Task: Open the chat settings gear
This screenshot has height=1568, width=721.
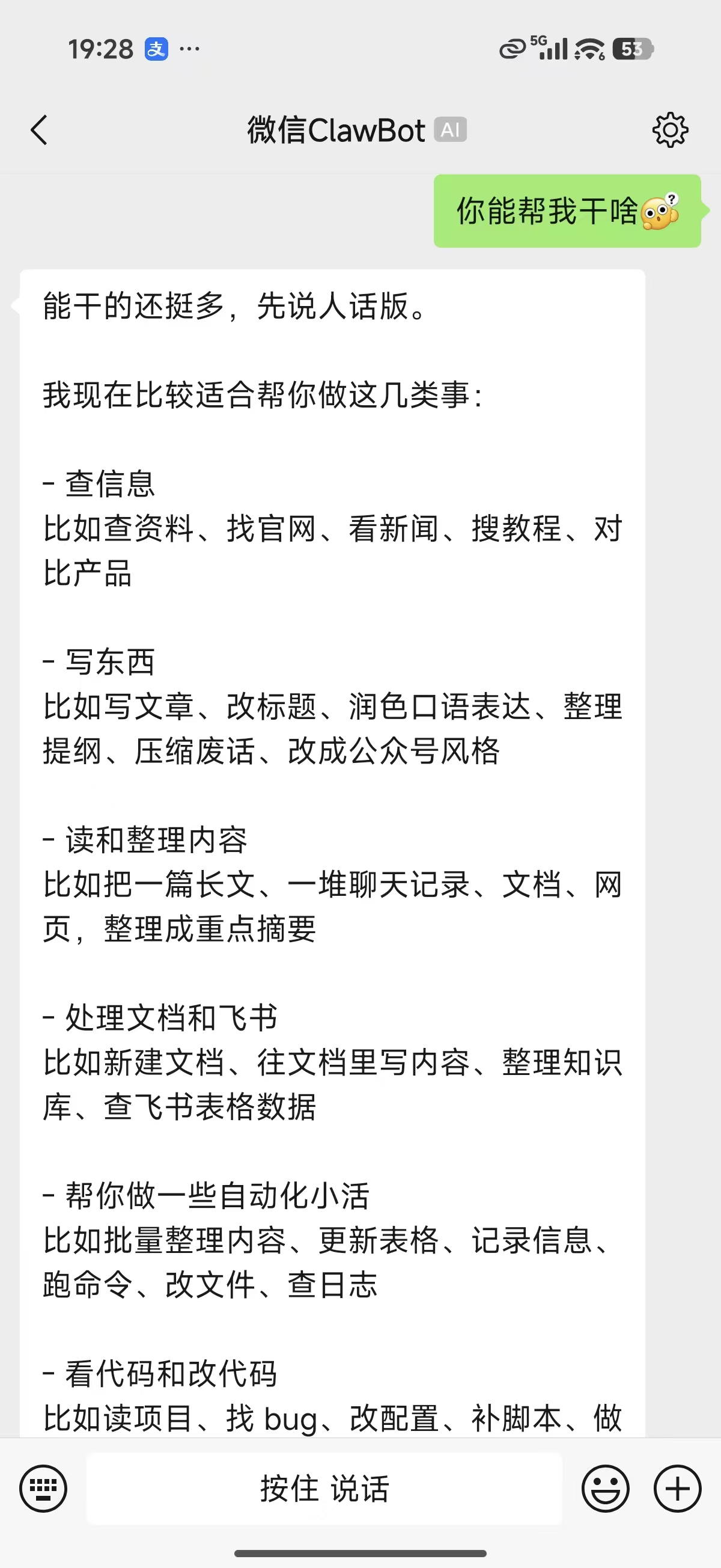Action: click(670, 130)
